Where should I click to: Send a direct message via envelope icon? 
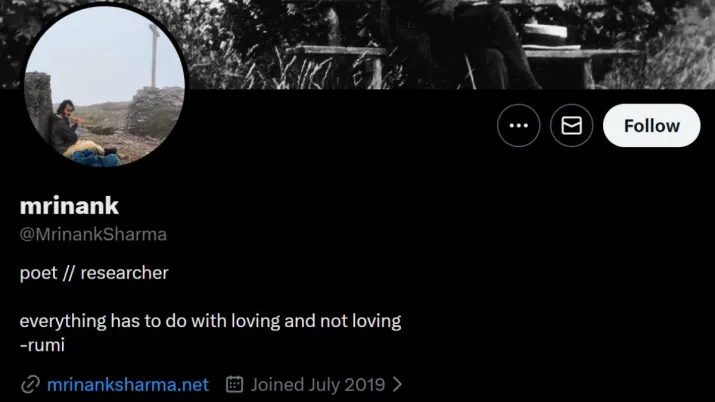[x=571, y=126]
